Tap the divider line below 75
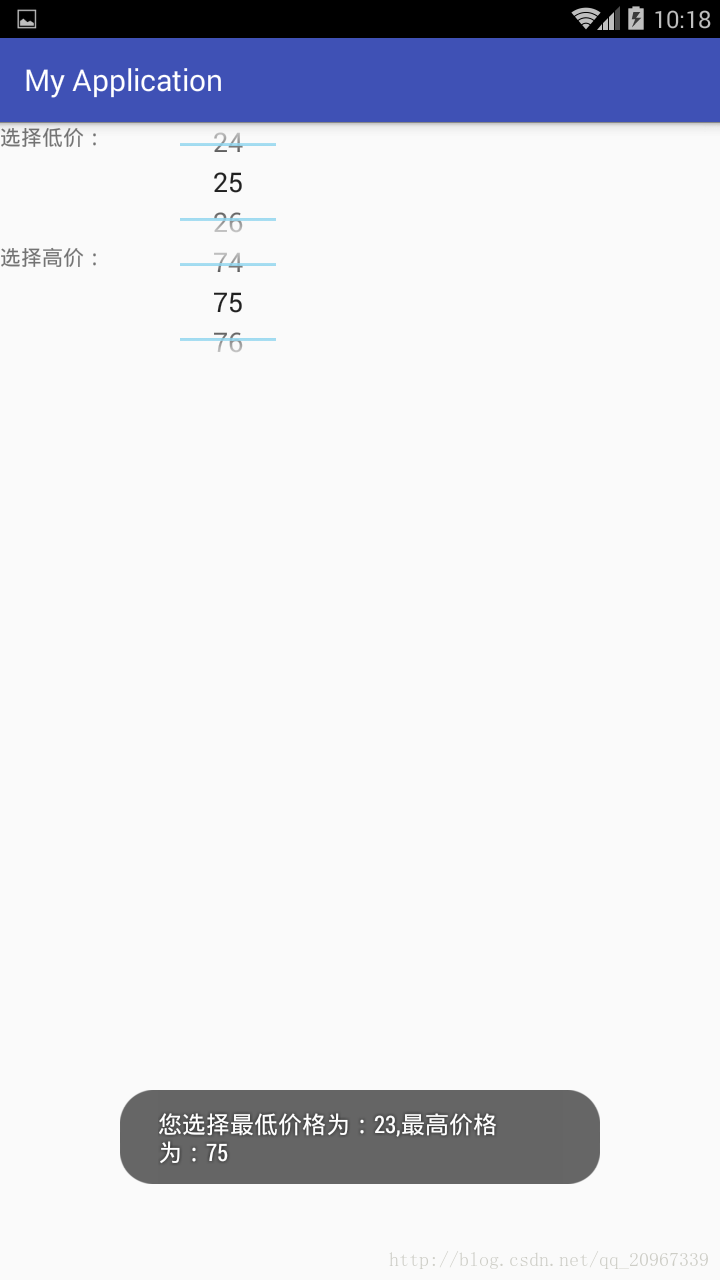Image resolution: width=720 pixels, height=1280 pixels. click(x=227, y=340)
